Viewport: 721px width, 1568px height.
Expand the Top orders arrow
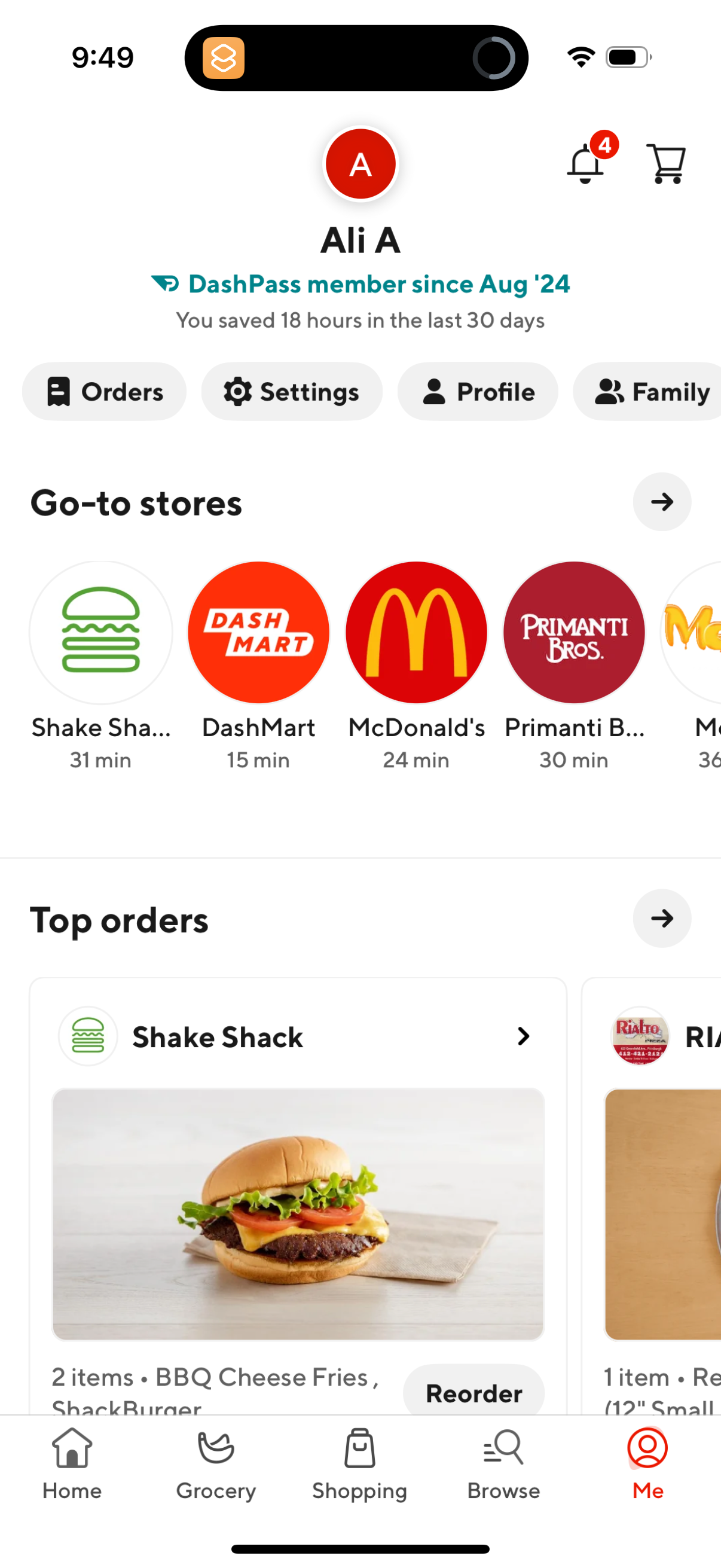(x=662, y=919)
